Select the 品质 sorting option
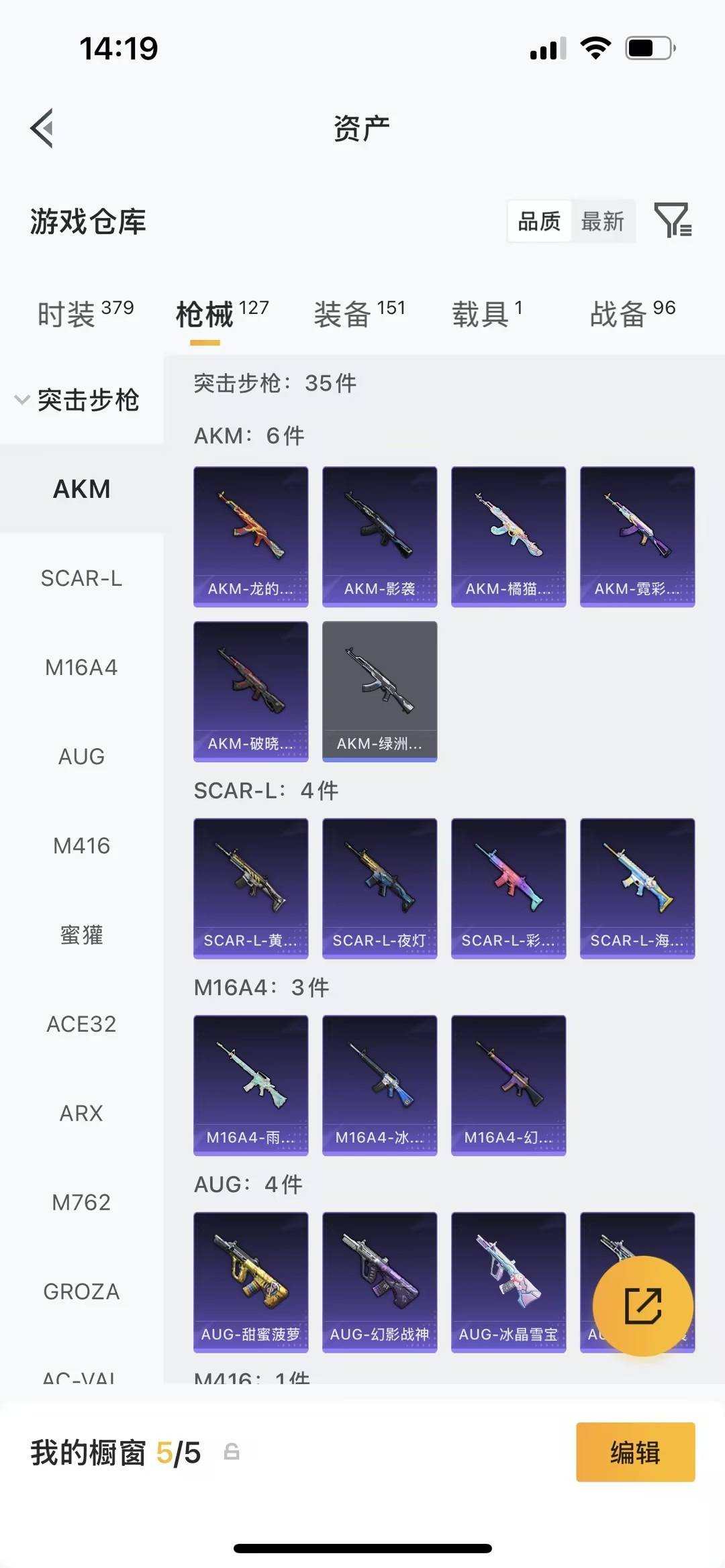Viewport: 725px width, 1568px height. click(539, 221)
